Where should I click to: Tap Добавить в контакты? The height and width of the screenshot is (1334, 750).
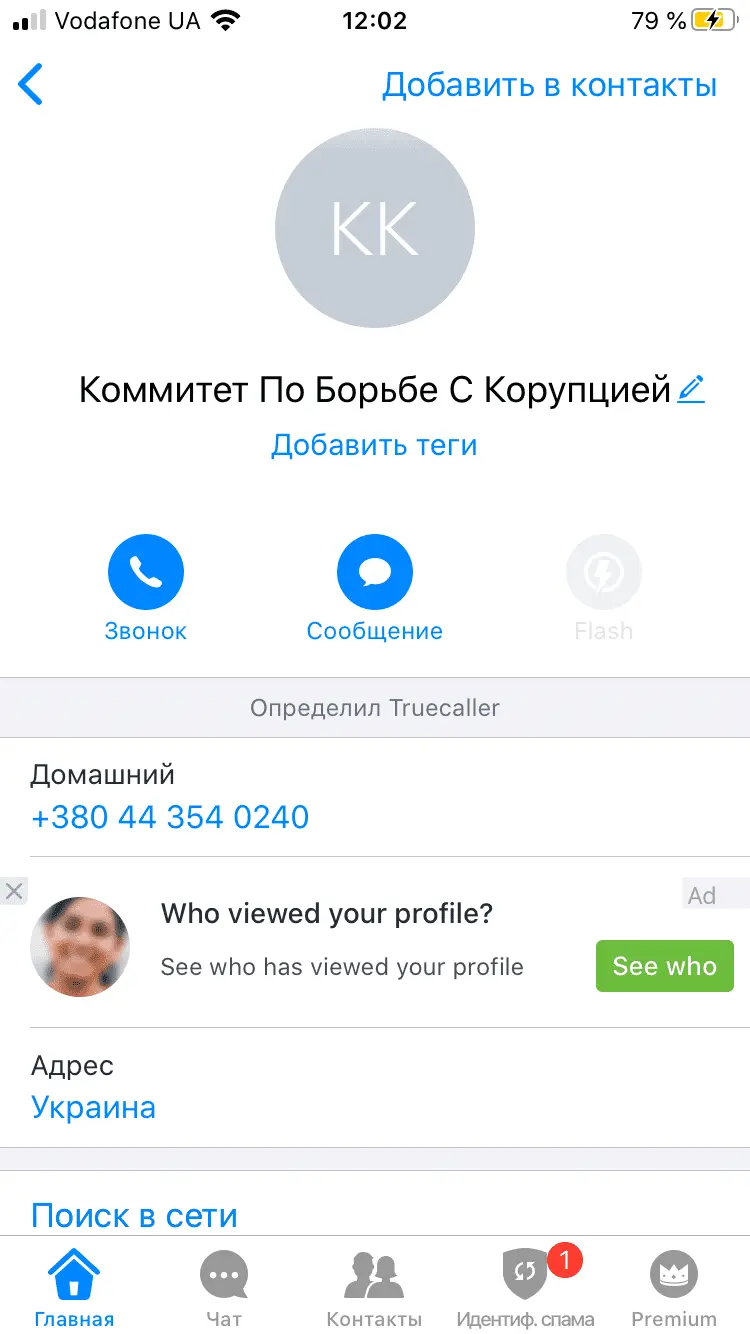[549, 85]
